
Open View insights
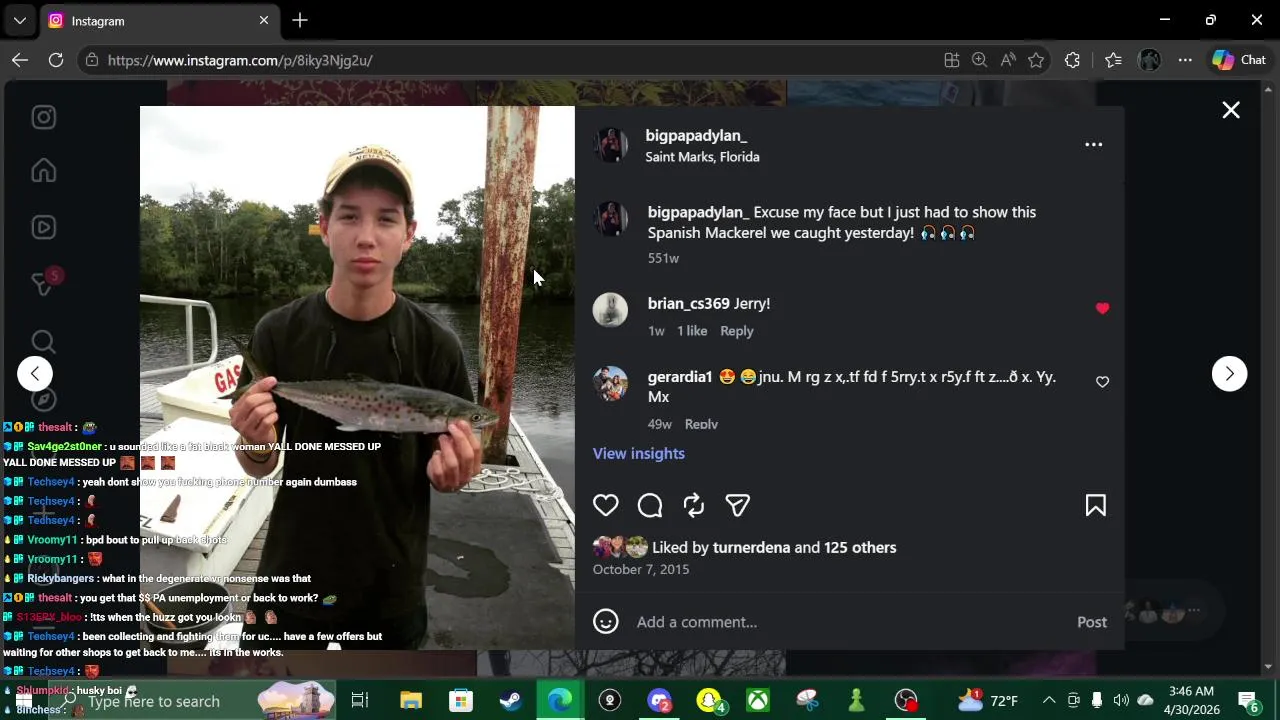pos(638,454)
